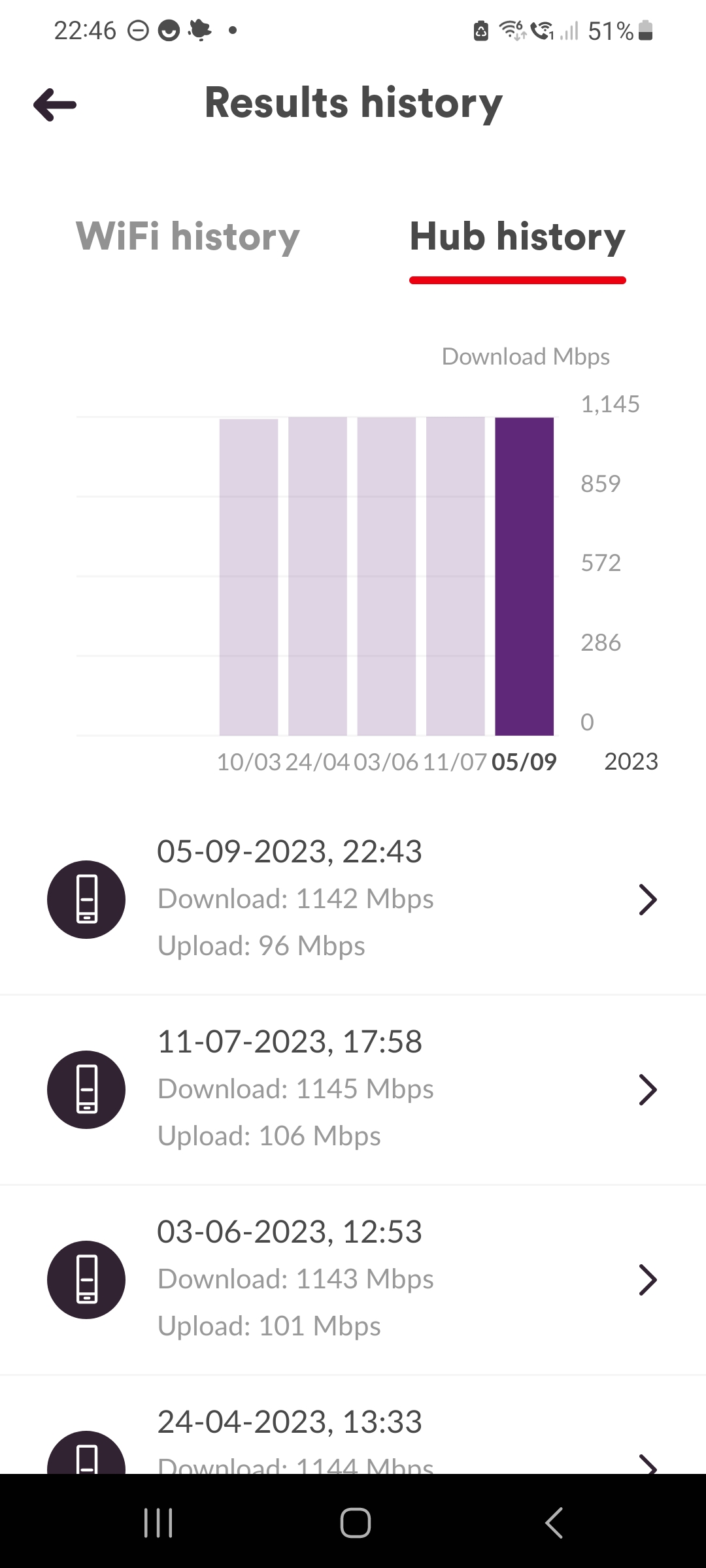Open the 05-09-2023, 22:43 result
The height and width of the screenshot is (1568, 706).
pos(353,899)
